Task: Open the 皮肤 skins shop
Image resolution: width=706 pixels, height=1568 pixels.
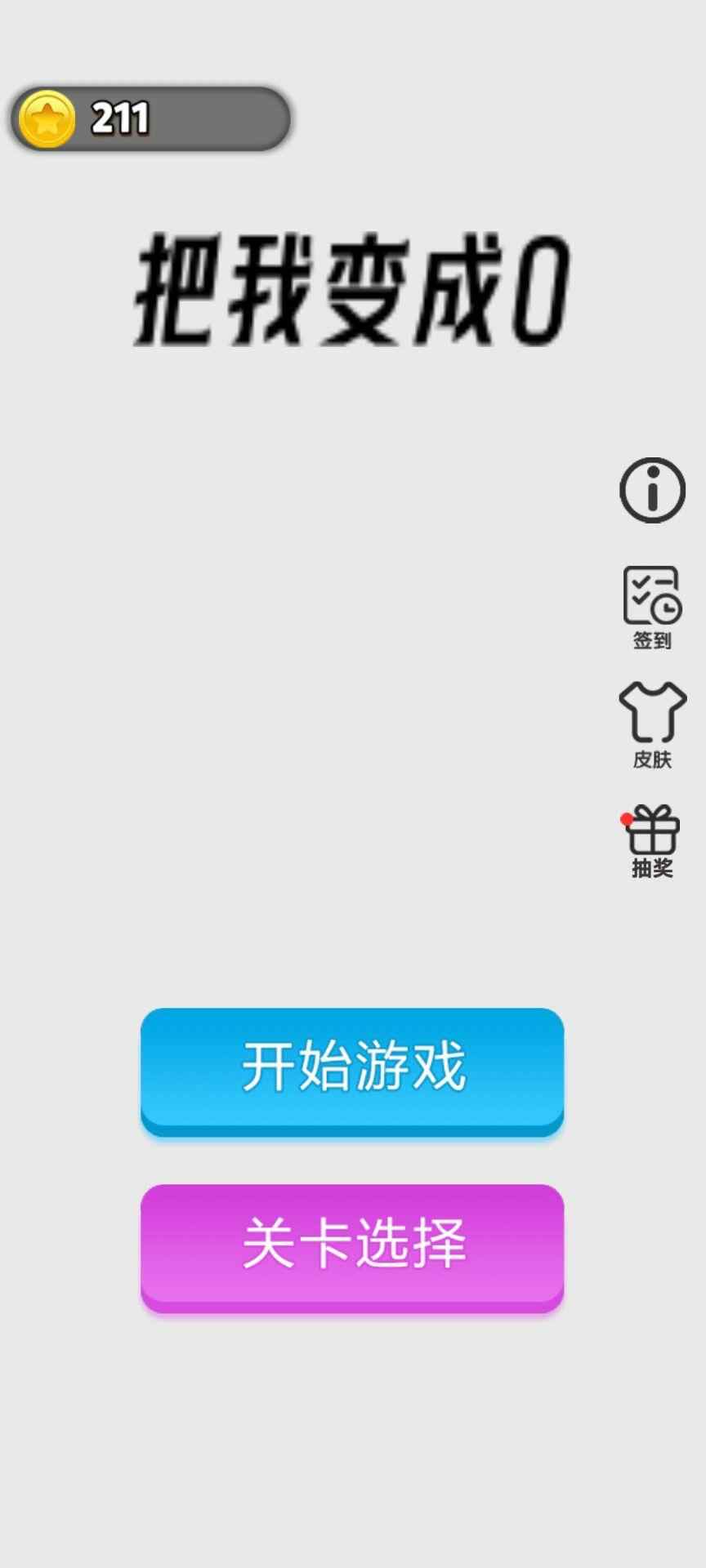Action: [652, 723]
